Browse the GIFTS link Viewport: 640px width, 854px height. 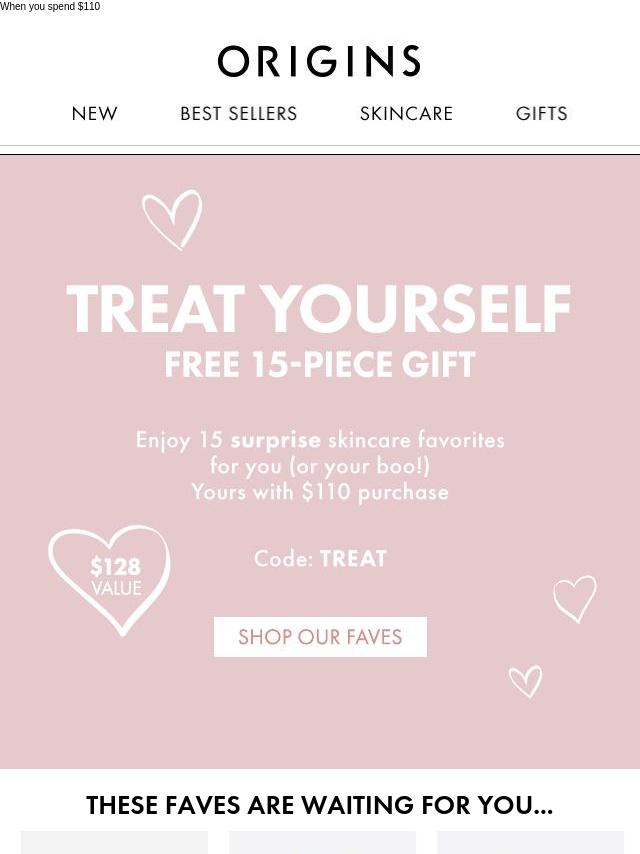click(x=541, y=114)
